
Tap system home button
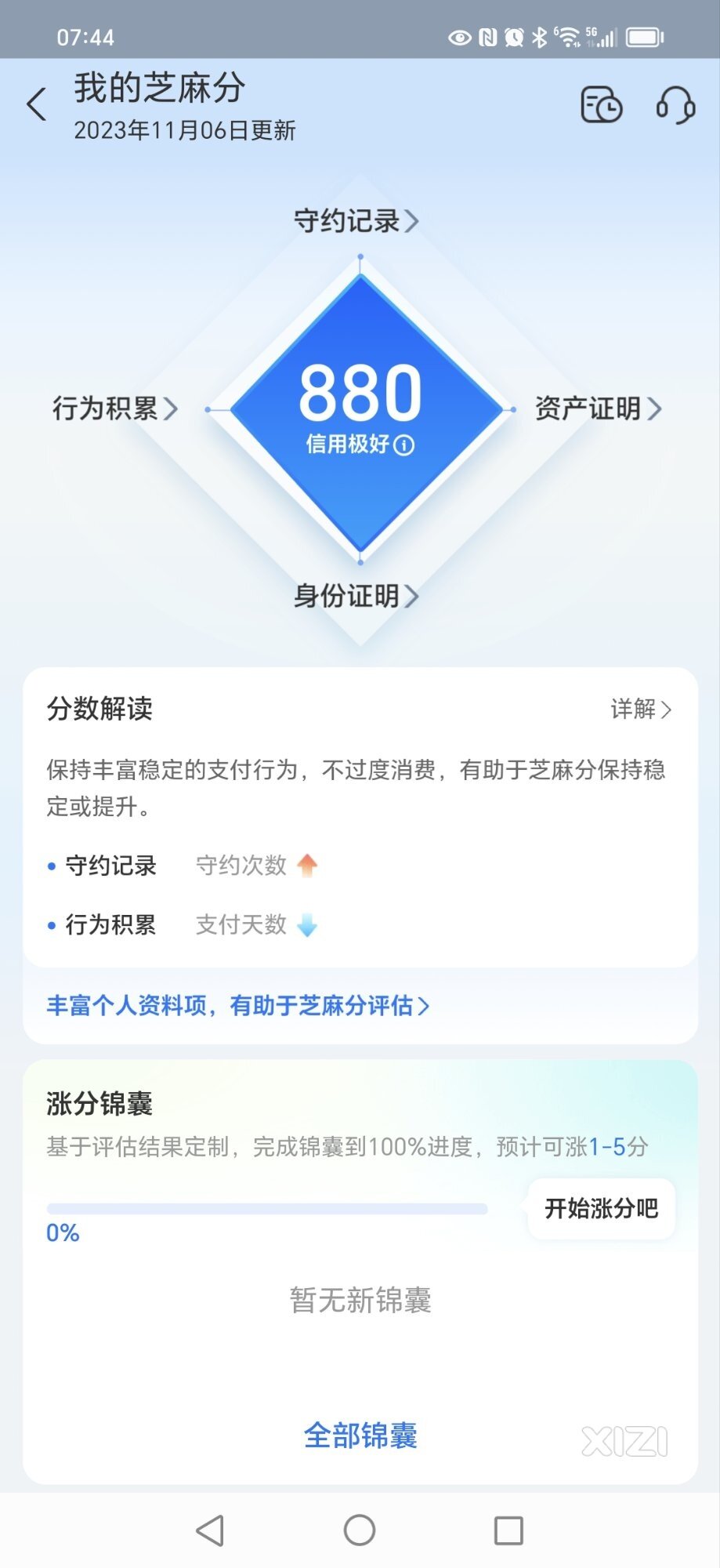[x=360, y=1530]
